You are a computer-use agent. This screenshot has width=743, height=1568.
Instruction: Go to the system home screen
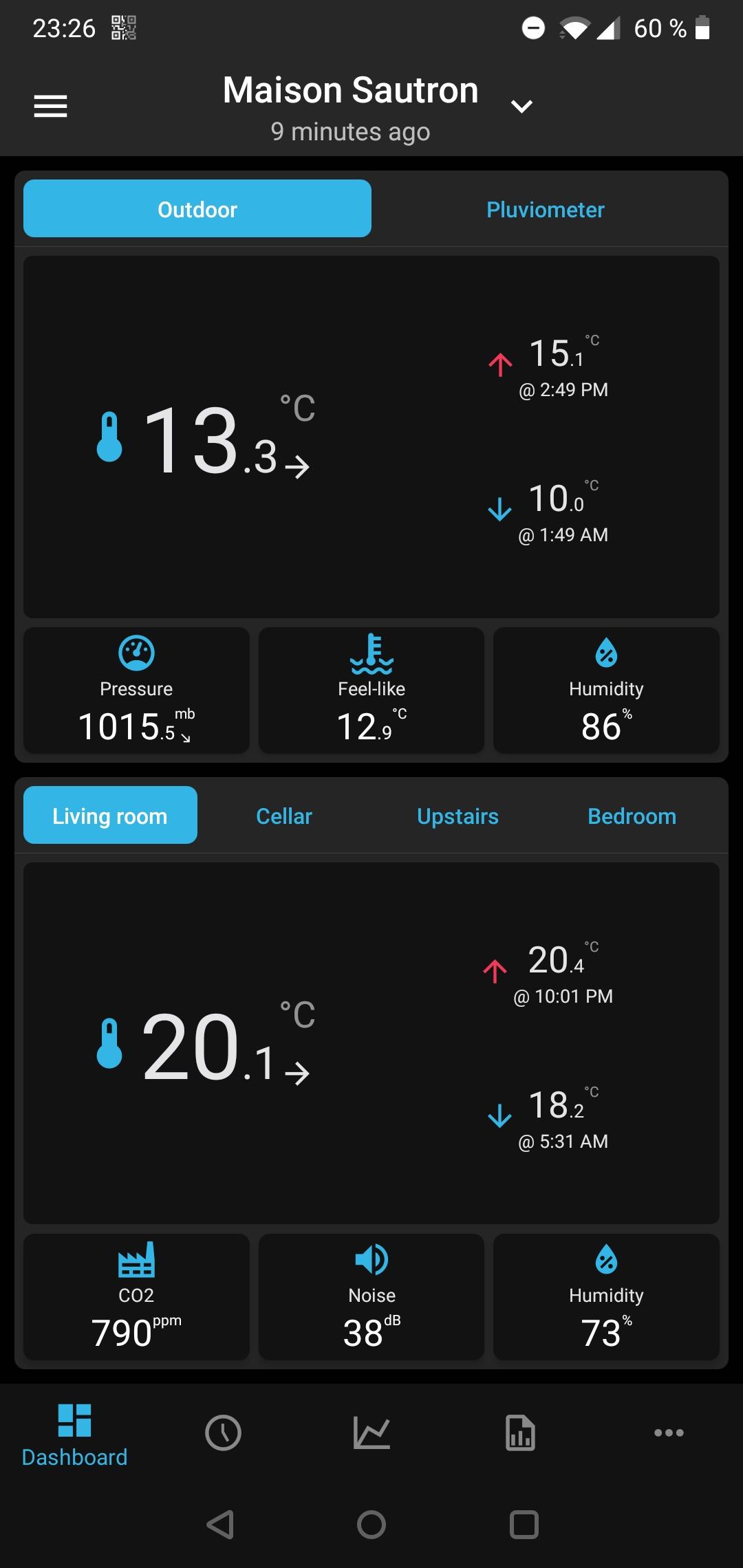click(x=371, y=1525)
